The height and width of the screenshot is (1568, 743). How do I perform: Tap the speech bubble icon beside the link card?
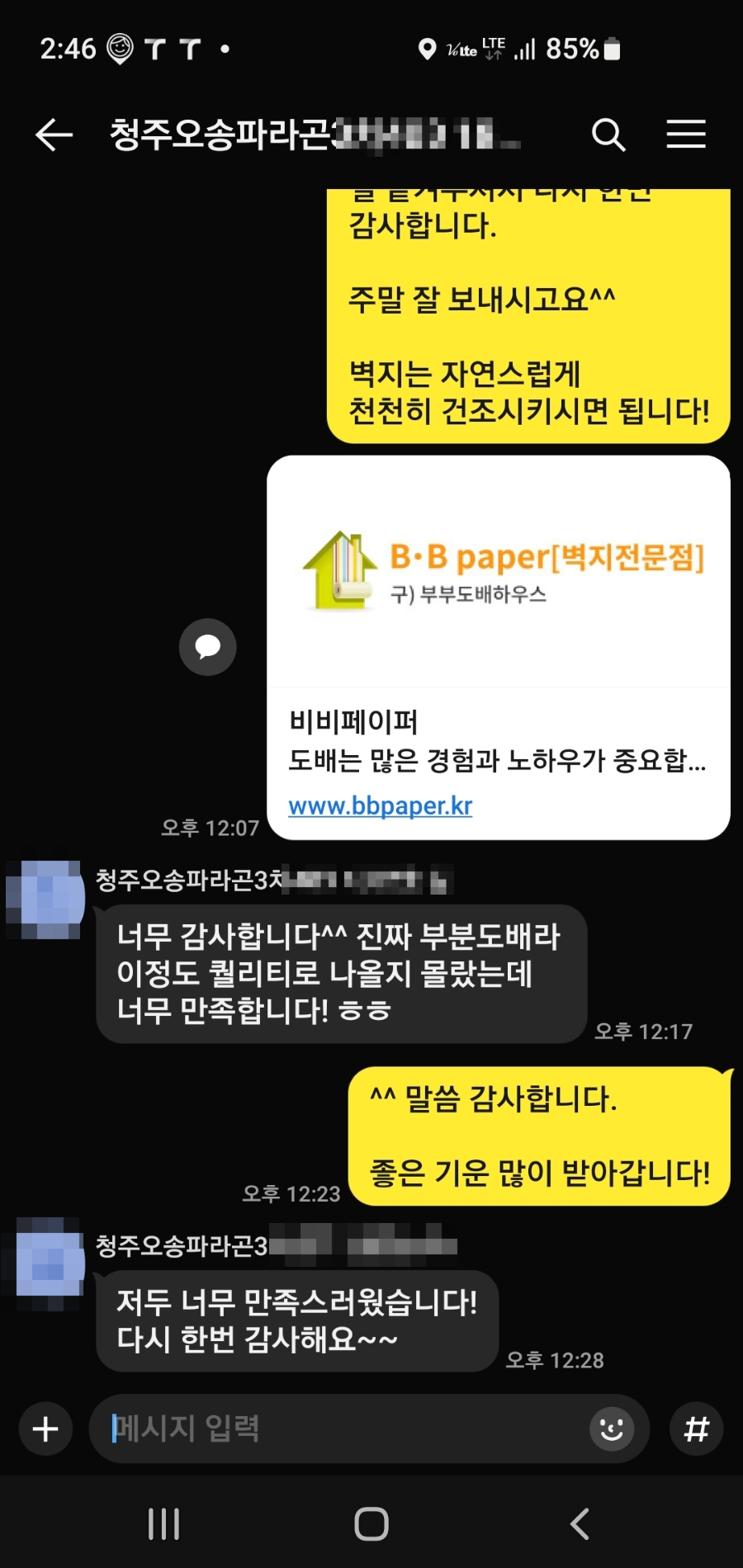(208, 647)
